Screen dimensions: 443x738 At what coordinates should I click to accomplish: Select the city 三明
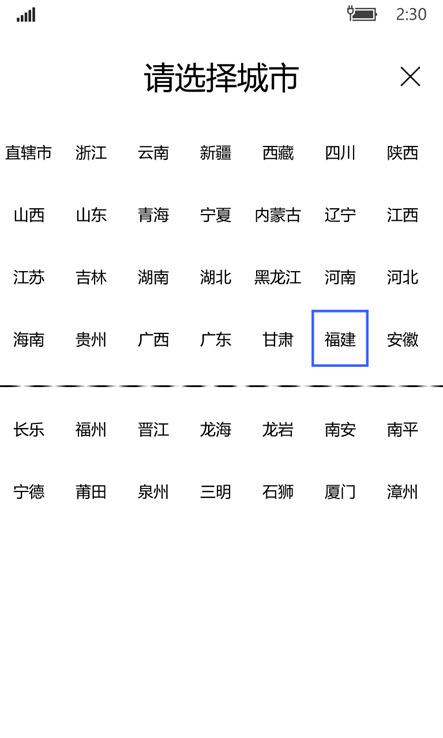[215, 492]
